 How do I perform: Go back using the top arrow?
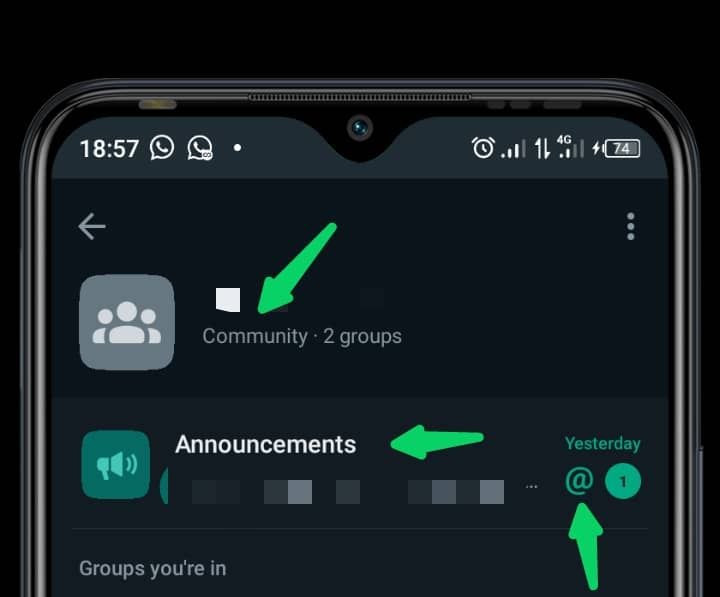[x=92, y=227]
